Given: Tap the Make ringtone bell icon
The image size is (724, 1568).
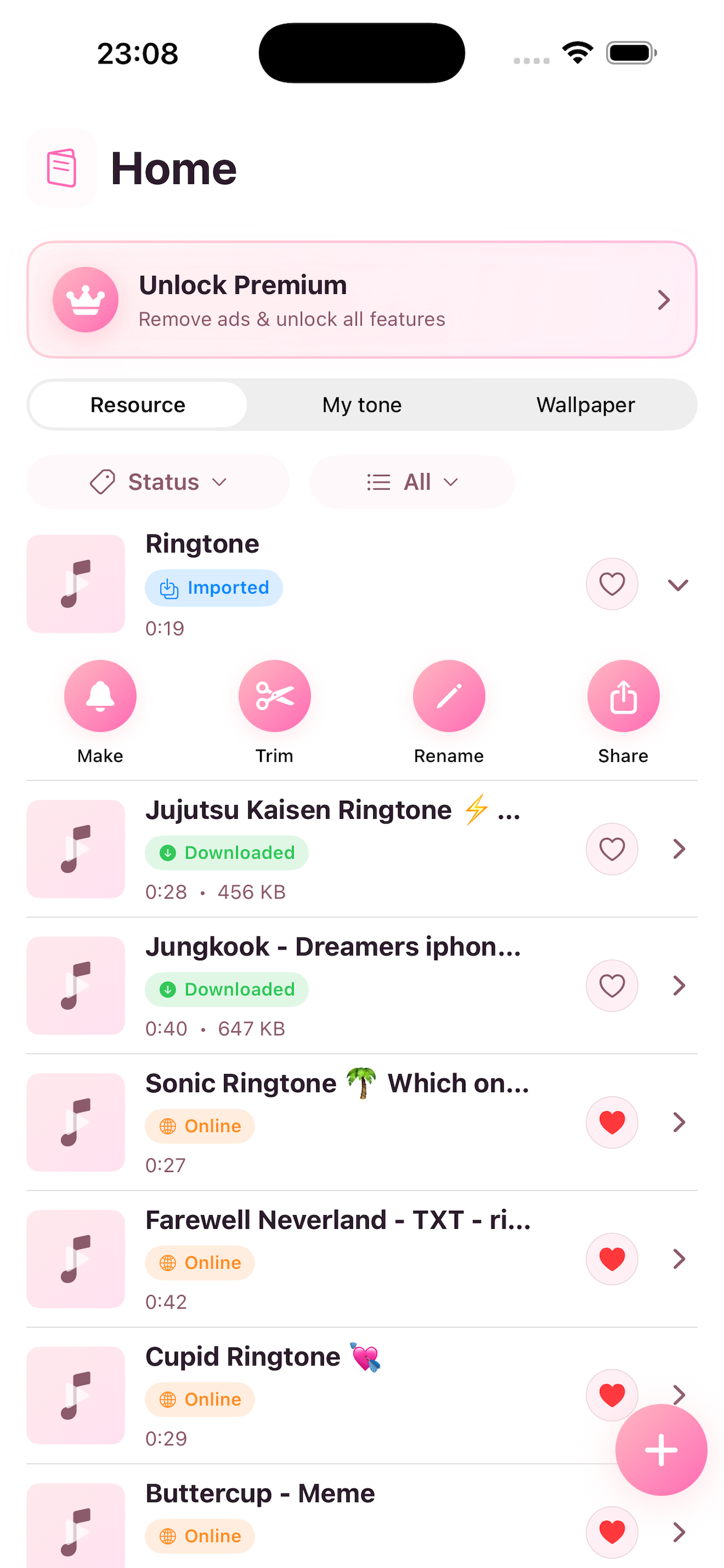Looking at the screenshot, I should coord(100,696).
